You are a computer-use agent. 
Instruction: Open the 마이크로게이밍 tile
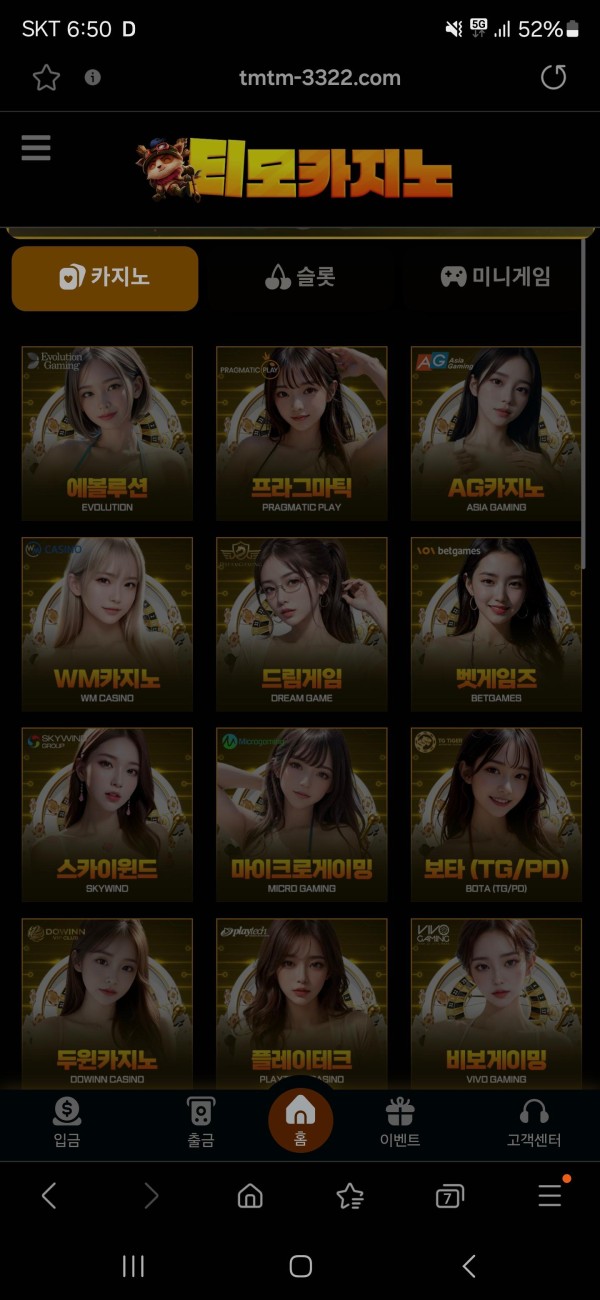pos(301,814)
